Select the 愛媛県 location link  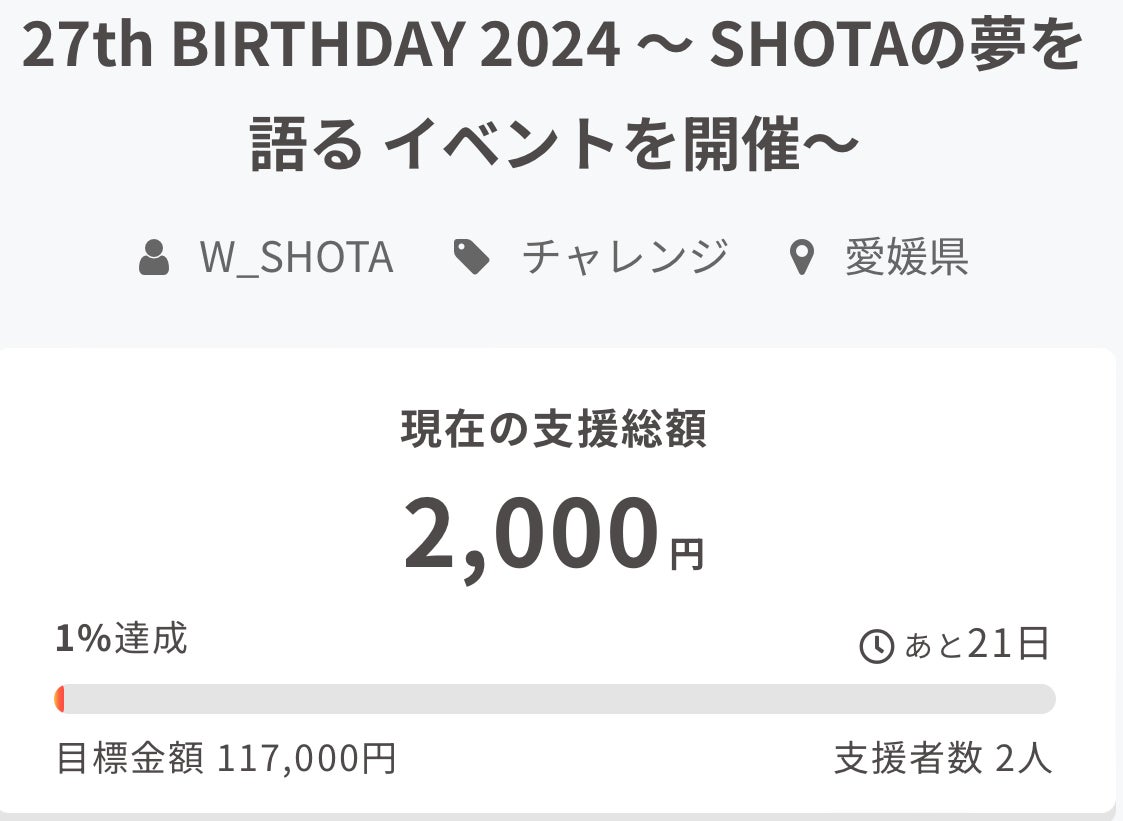(x=907, y=256)
